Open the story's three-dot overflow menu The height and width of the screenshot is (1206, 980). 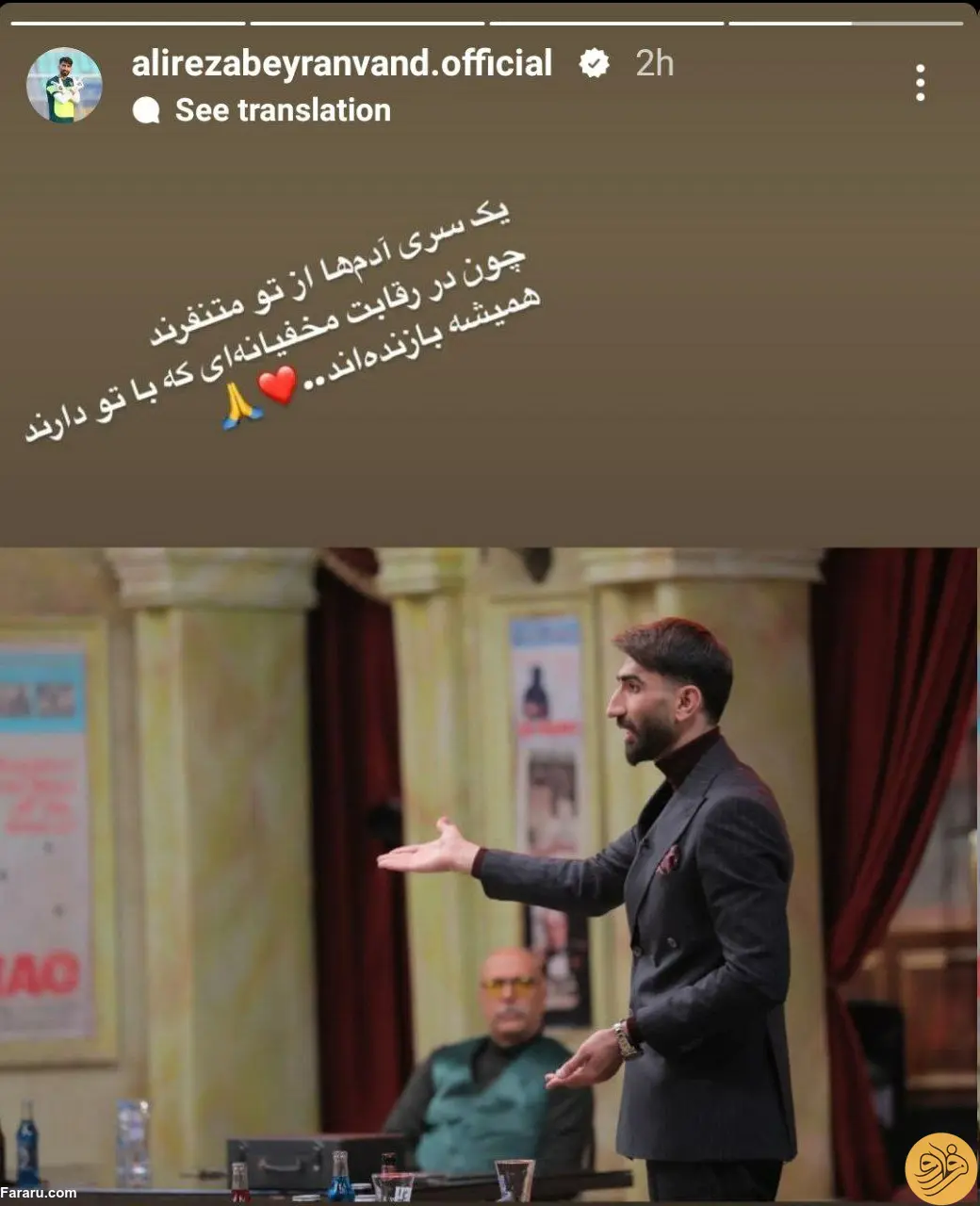tap(920, 83)
